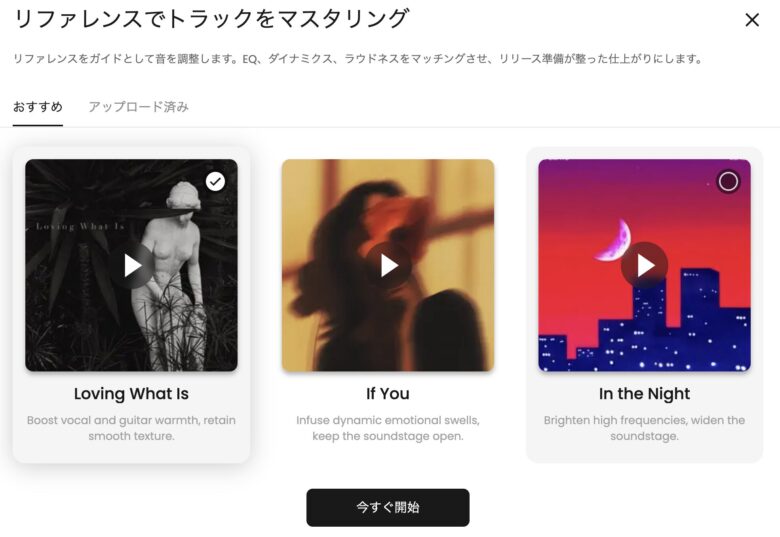Play the If You preview
Screen dimensions: 780x537
click(x=388, y=265)
